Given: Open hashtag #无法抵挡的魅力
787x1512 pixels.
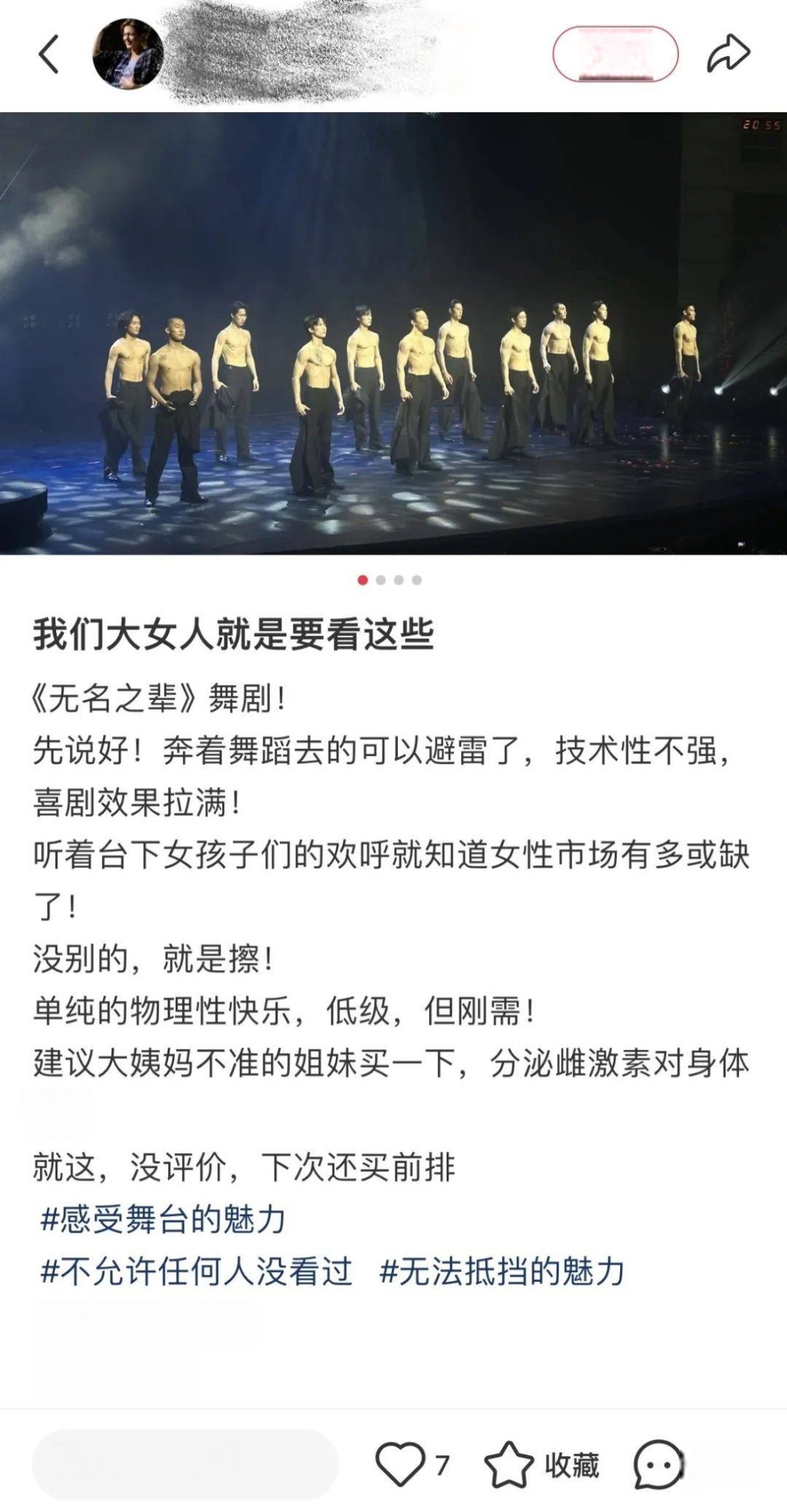Looking at the screenshot, I should [502, 1271].
